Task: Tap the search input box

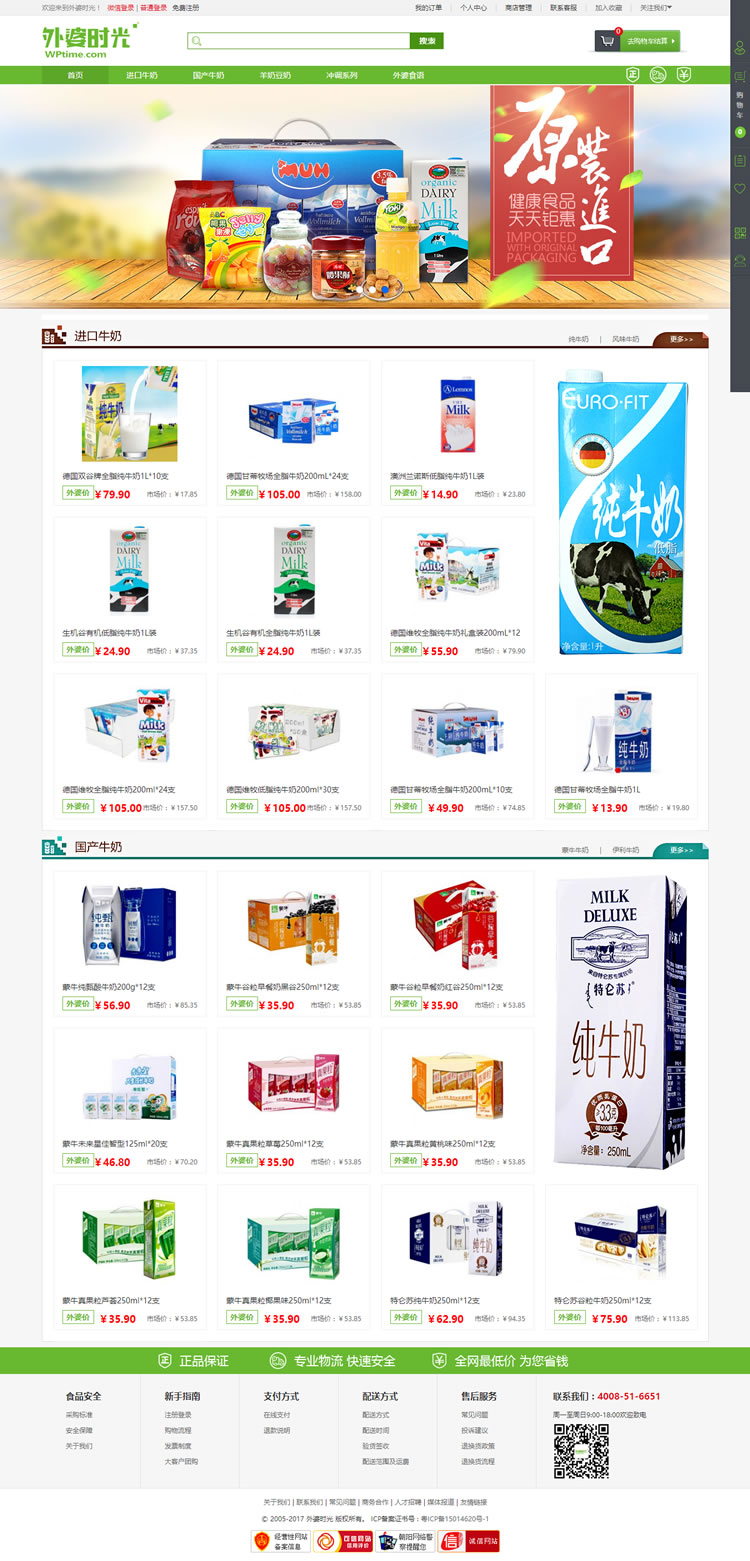Action: pos(298,41)
